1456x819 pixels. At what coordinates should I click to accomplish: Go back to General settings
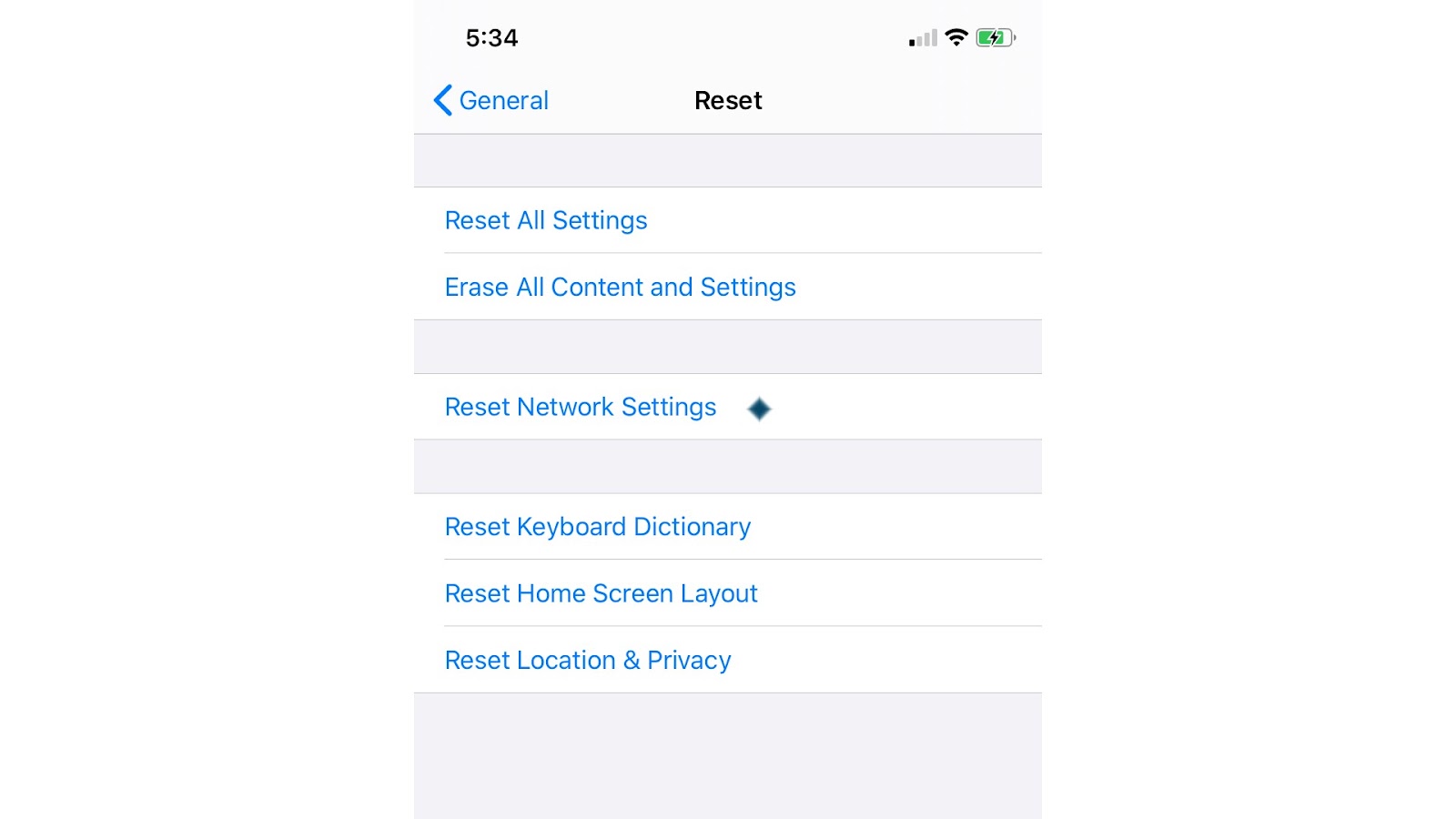pyautogui.click(x=491, y=100)
